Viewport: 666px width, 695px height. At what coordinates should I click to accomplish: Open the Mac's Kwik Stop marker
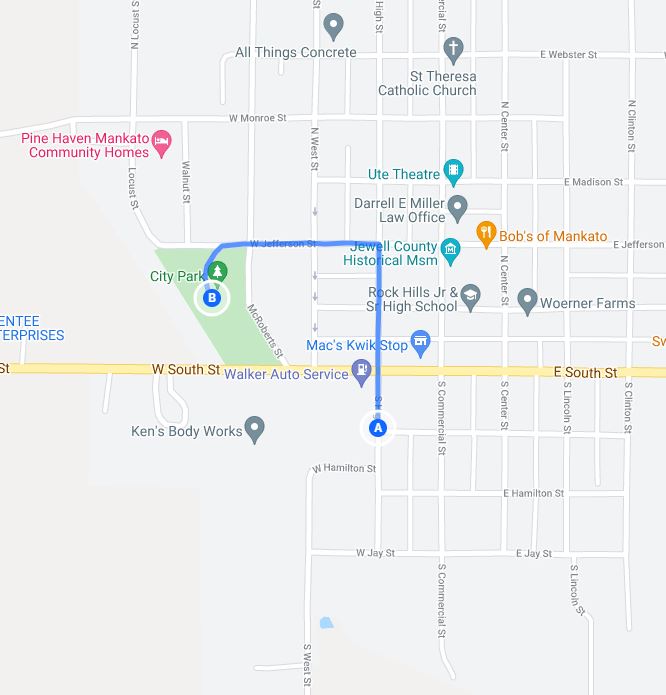click(x=421, y=342)
